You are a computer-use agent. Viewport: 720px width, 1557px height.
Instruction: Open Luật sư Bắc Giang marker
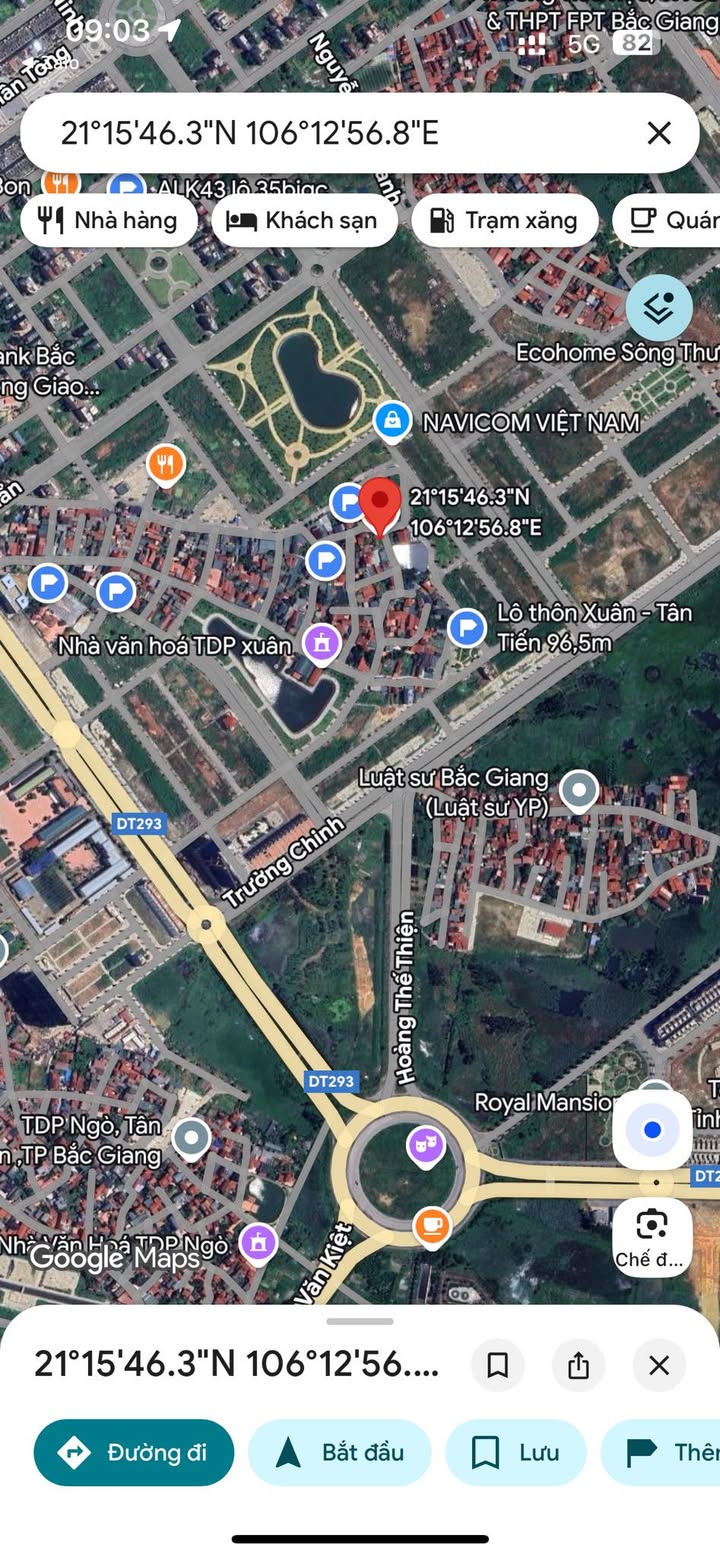tap(578, 791)
